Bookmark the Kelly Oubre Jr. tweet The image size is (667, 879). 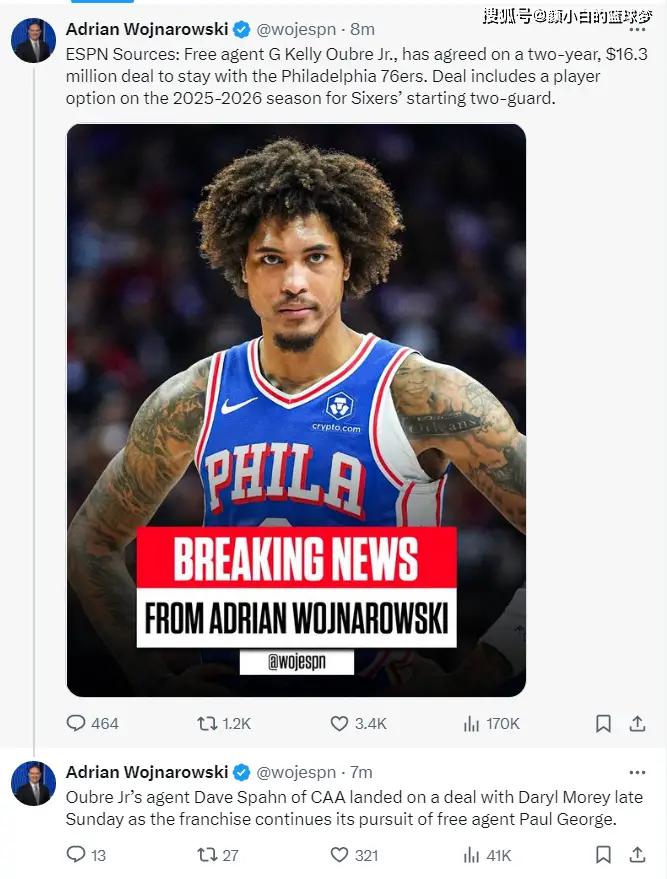coord(603,723)
